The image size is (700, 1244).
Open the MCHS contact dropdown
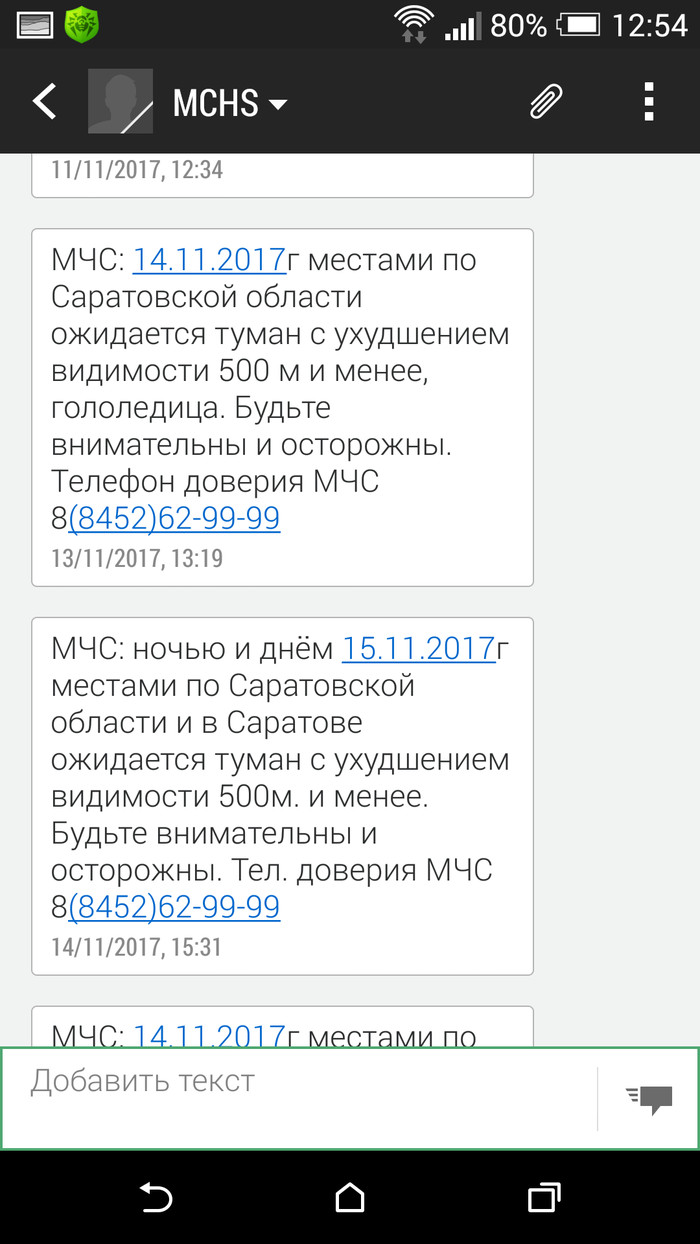pos(230,103)
